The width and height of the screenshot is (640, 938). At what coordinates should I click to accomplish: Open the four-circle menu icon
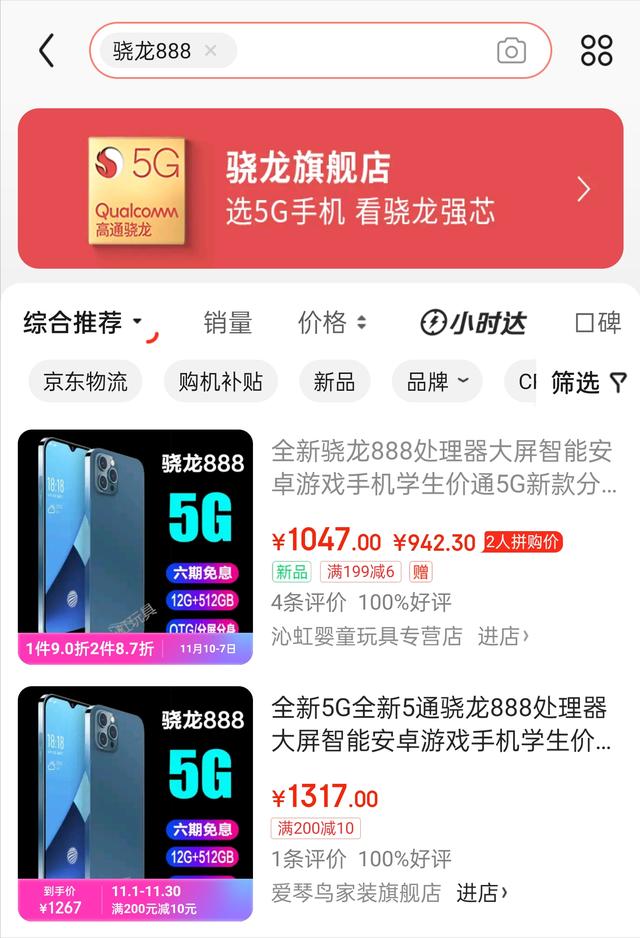tap(596, 50)
